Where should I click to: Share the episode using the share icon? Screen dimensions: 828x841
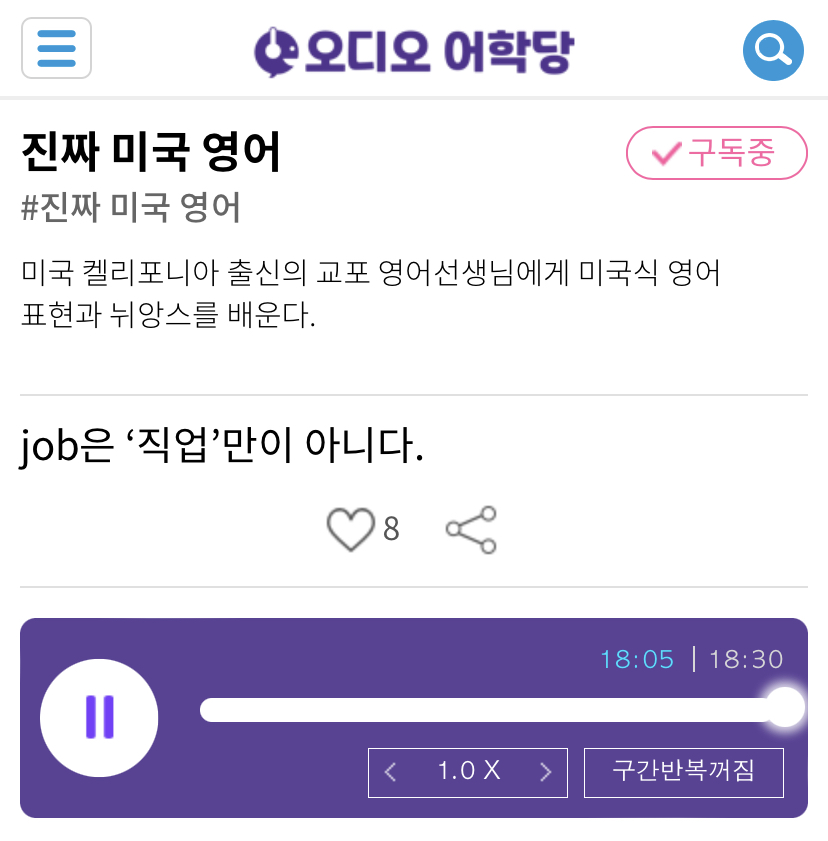point(470,529)
